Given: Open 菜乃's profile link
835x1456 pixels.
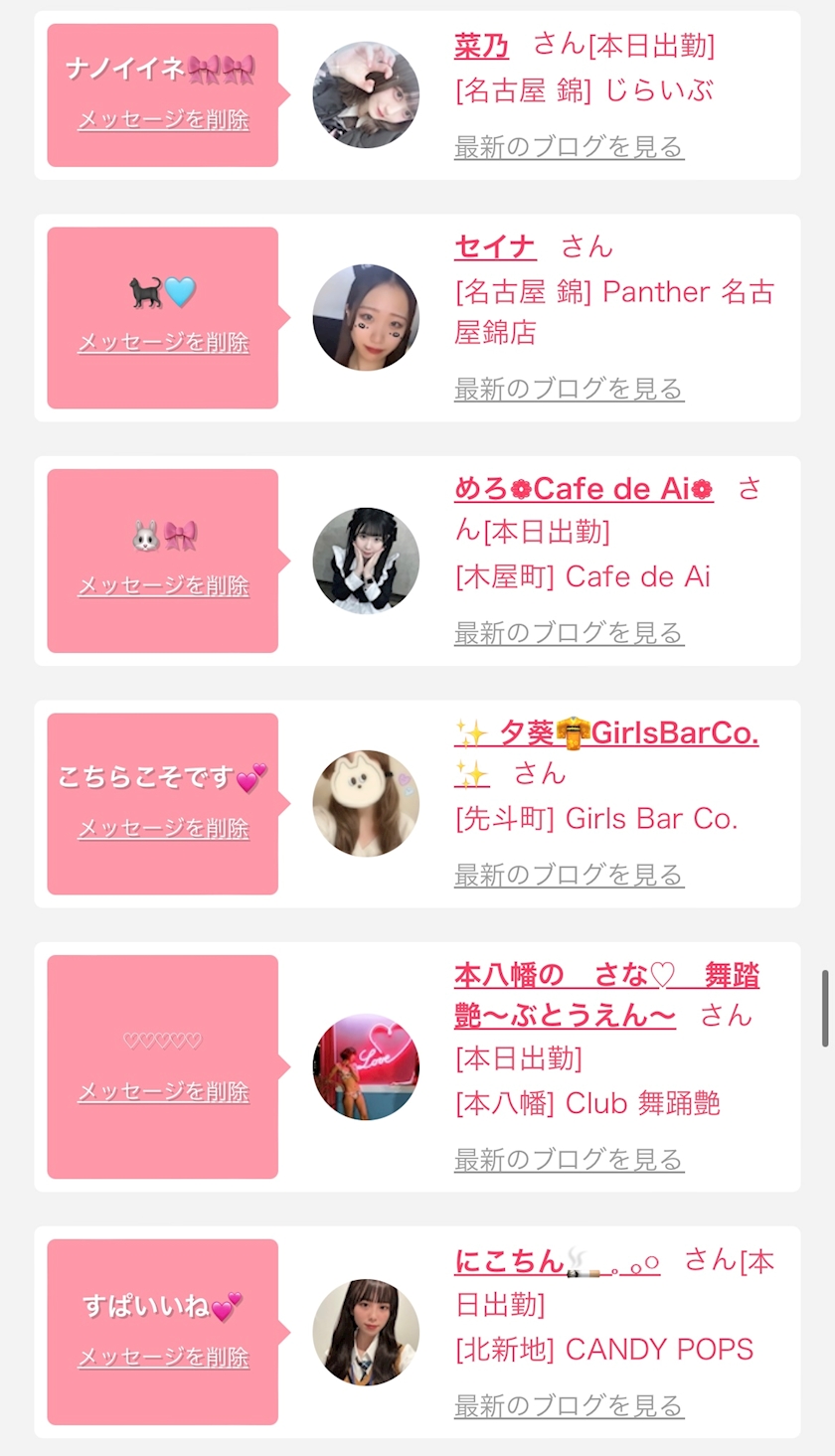Looking at the screenshot, I should (482, 46).
